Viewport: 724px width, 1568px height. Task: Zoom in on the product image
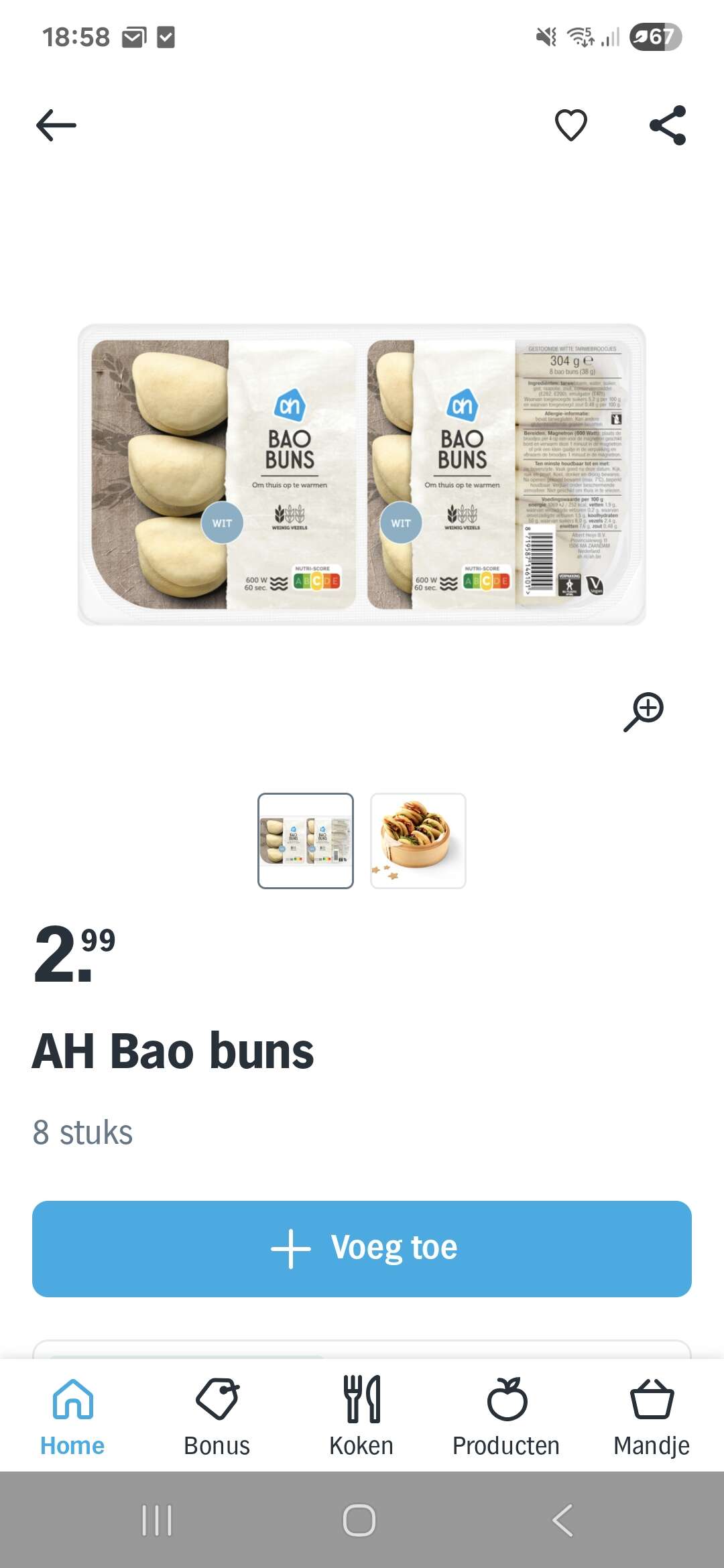[x=644, y=712]
